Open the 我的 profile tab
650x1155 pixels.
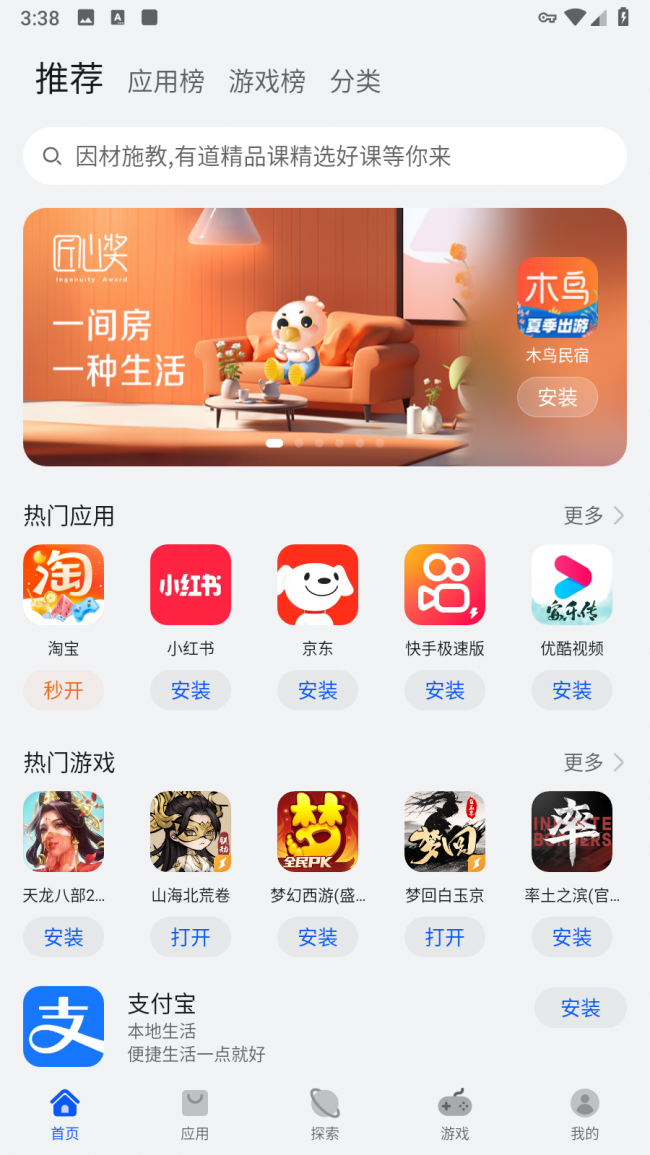pyautogui.click(x=584, y=1113)
